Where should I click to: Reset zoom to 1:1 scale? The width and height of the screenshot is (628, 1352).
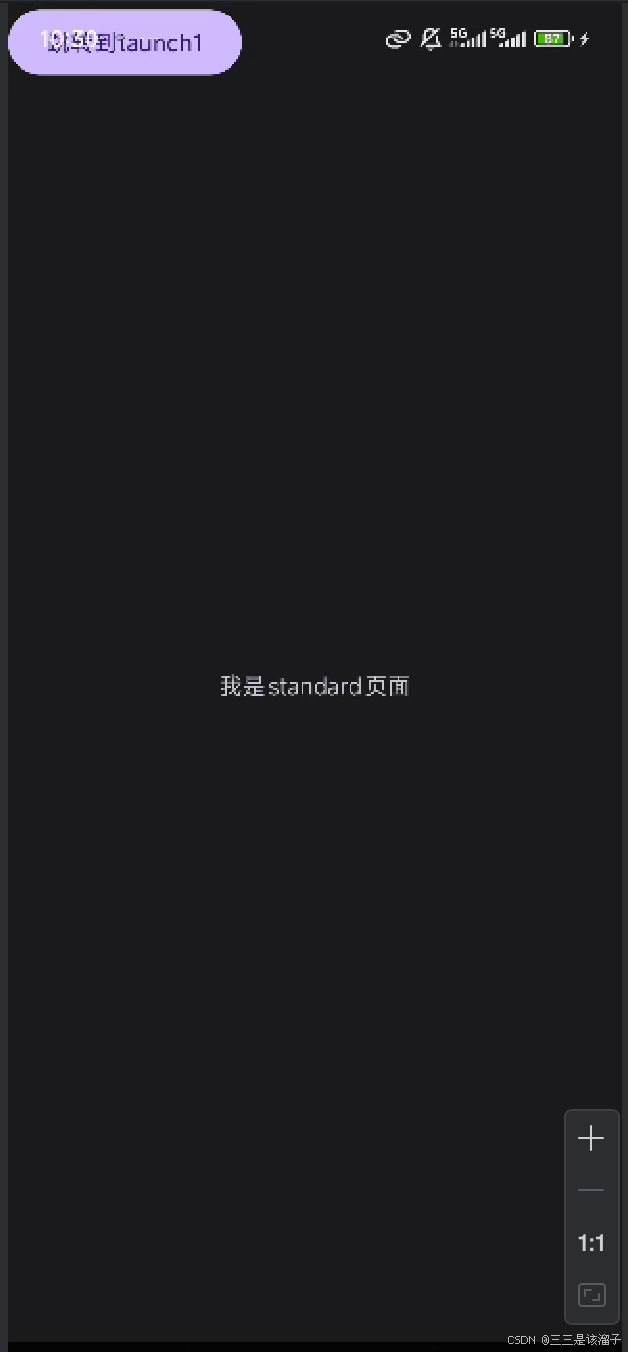pos(591,1243)
